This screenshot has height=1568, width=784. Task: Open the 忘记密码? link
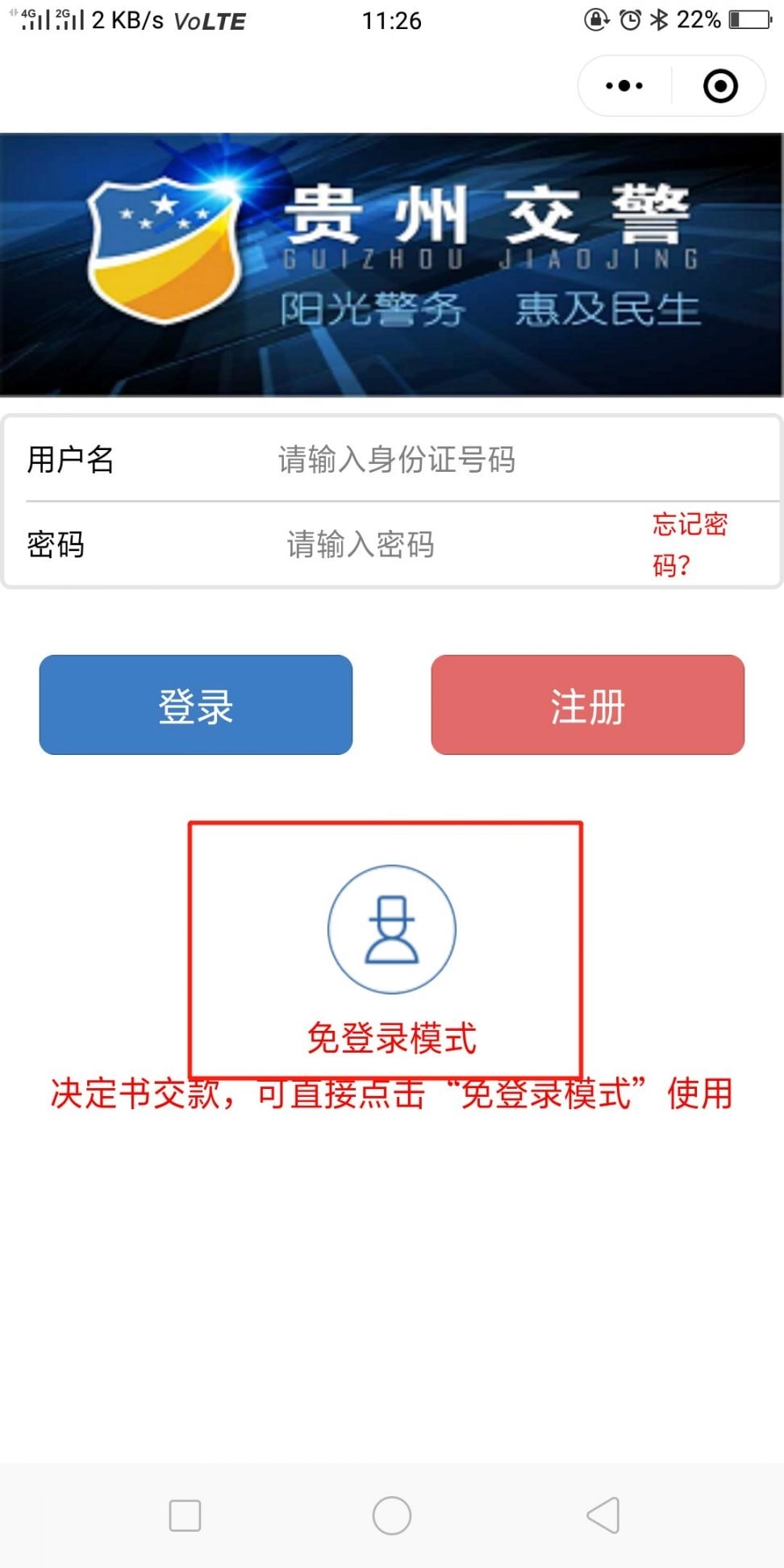coord(688,544)
